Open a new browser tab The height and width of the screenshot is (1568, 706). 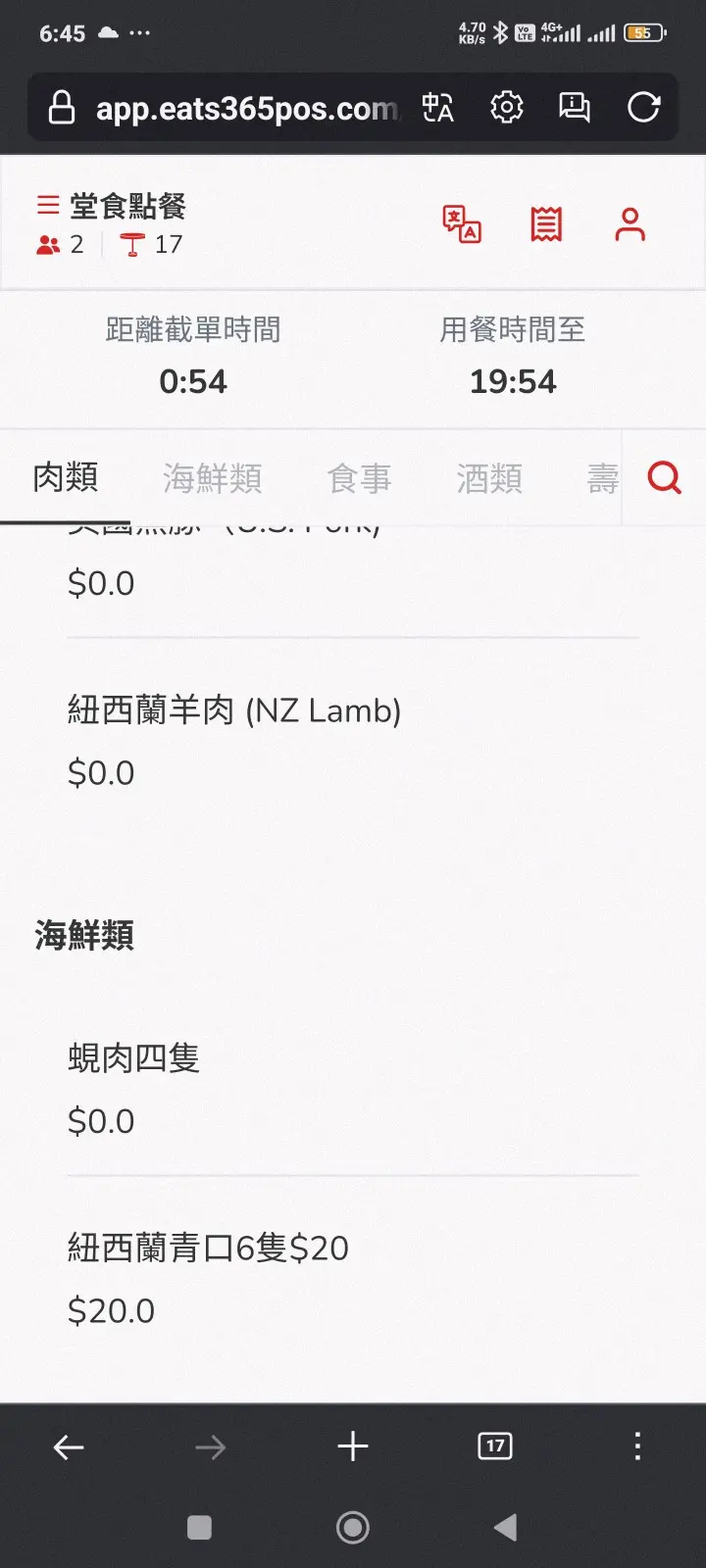(353, 1446)
